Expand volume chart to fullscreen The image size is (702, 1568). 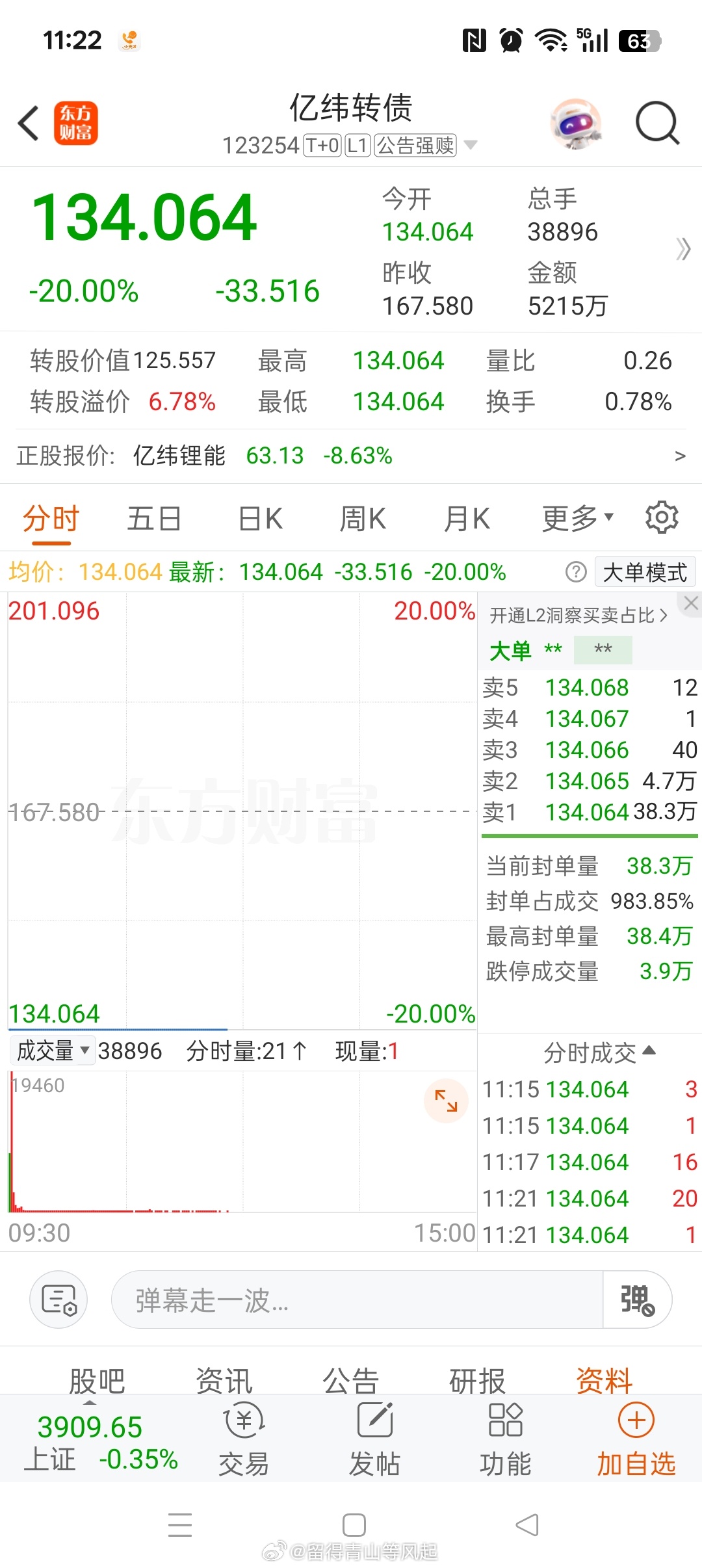[445, 1101]
